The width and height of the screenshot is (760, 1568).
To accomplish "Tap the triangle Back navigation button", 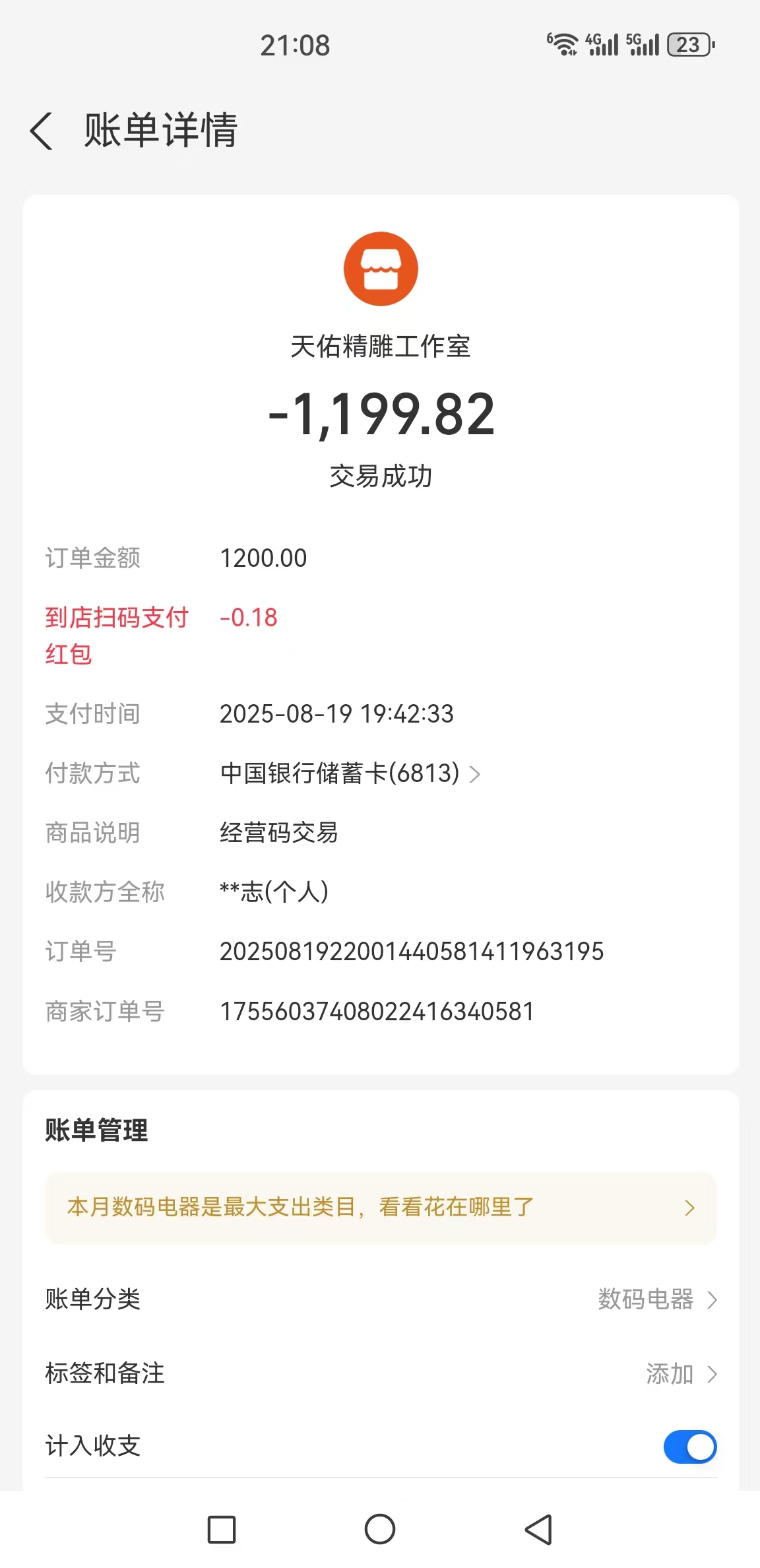I will point(538,1529).
